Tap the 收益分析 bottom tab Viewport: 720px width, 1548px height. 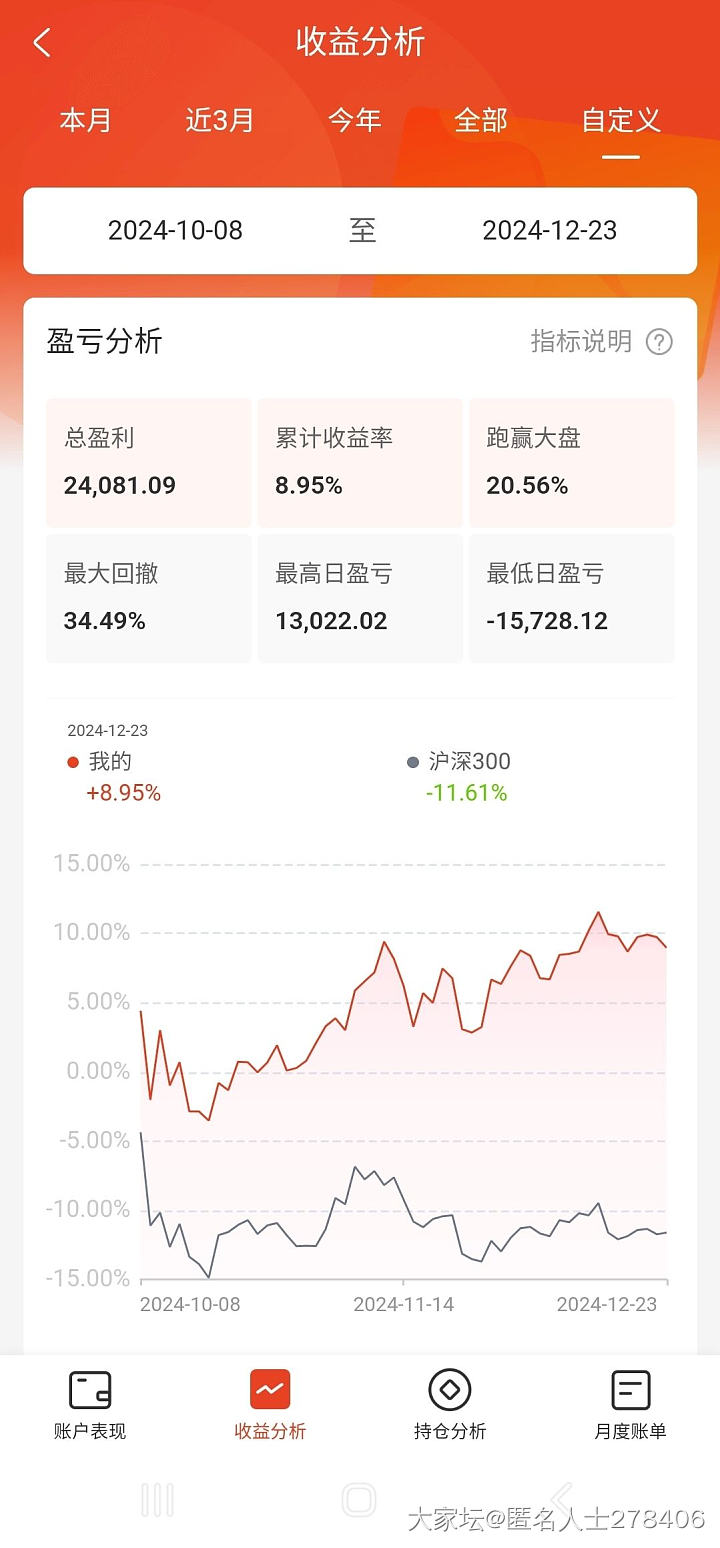(x=270, y=1404)
